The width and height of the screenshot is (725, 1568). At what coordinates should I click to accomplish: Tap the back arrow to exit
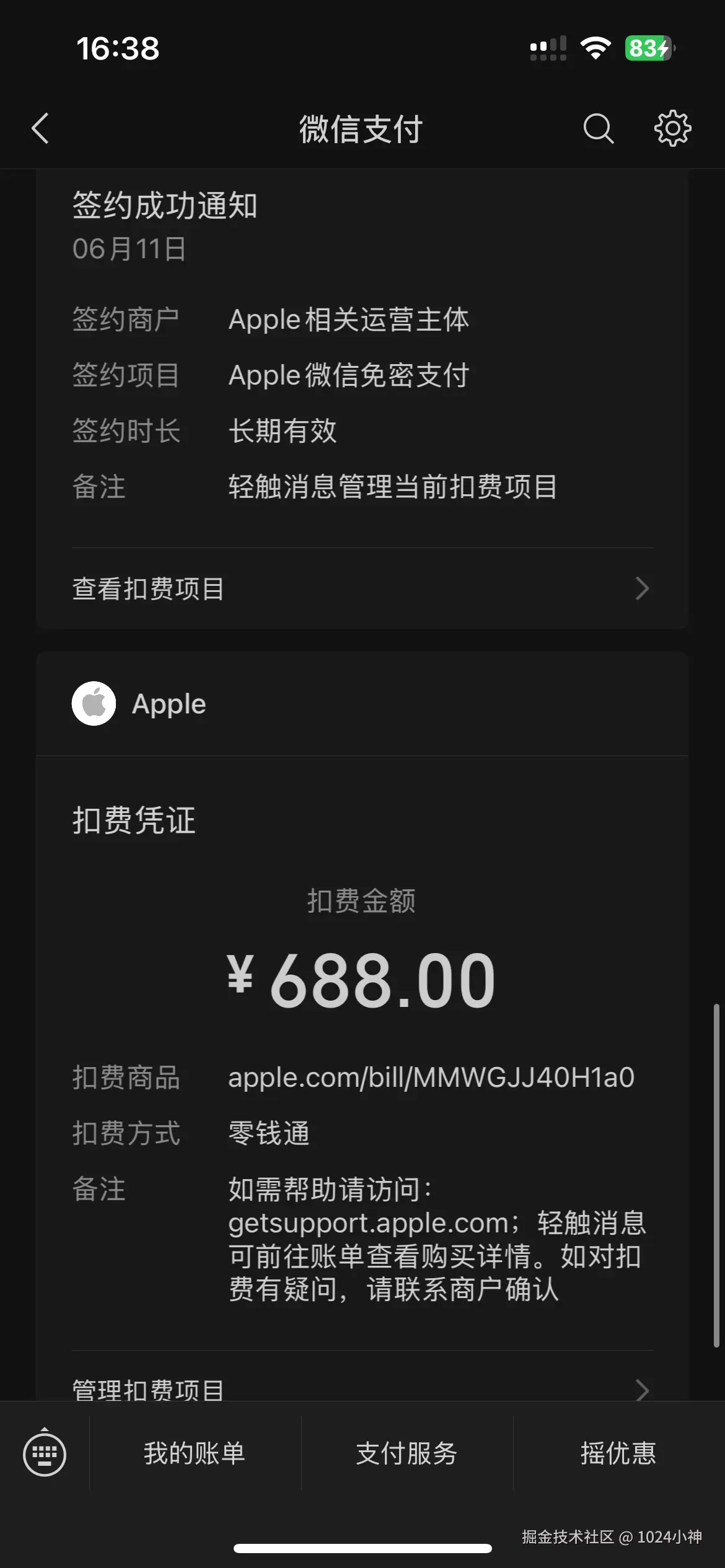tap(40, 129)
